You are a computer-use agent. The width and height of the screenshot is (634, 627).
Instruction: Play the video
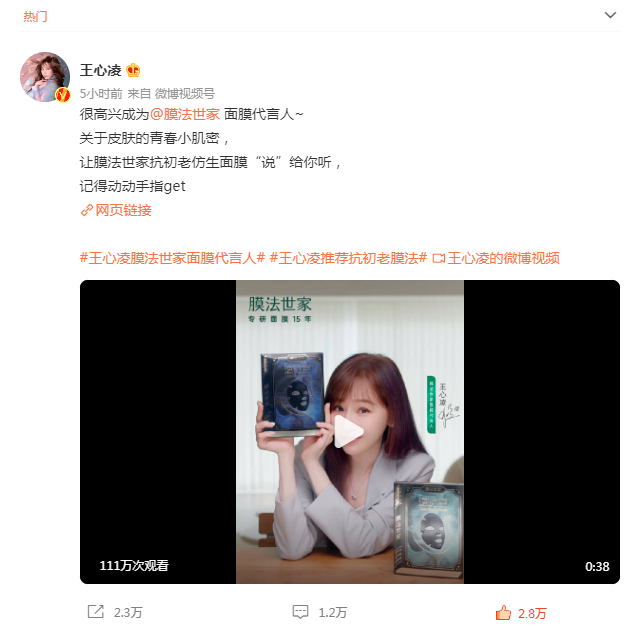349,432
